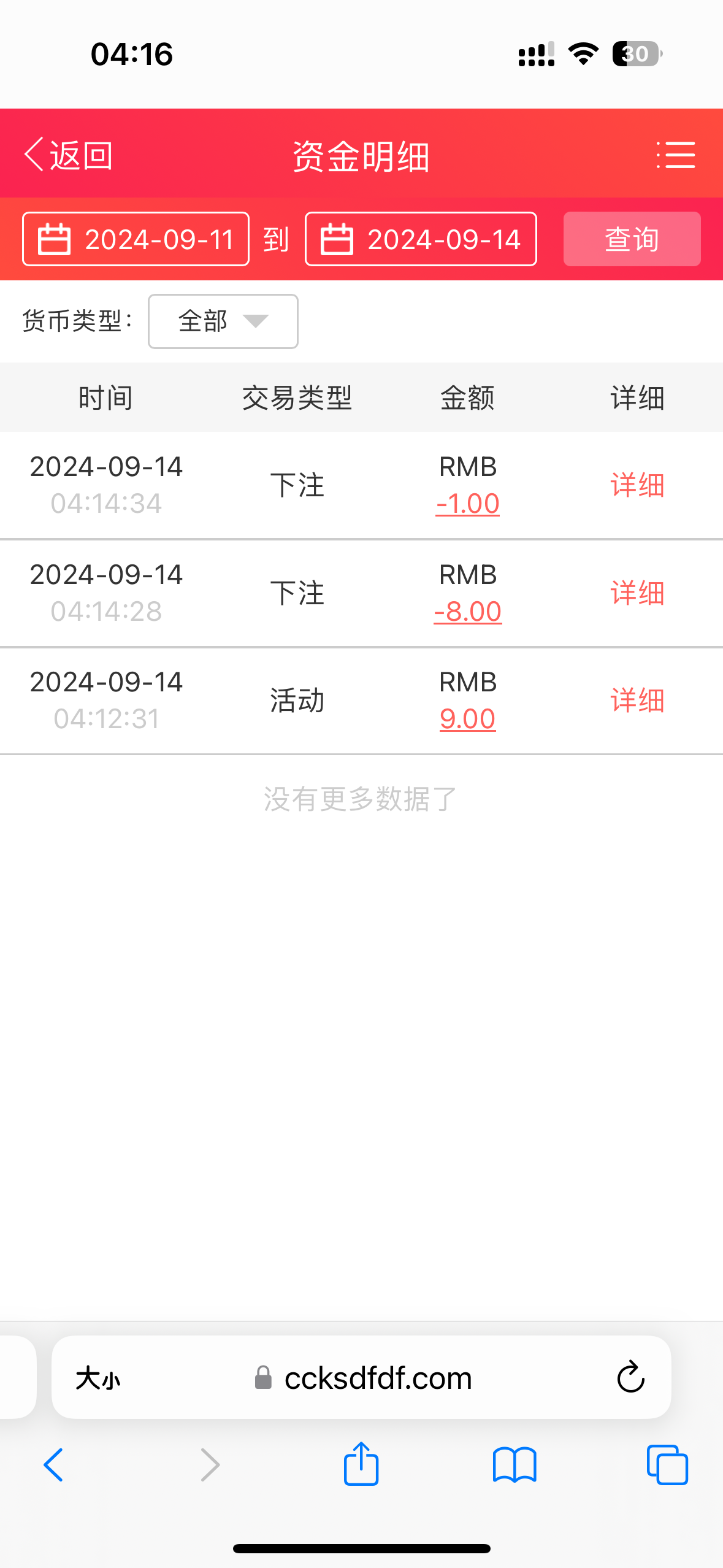This screenshot has width=723, height=1568.
Task: Open the Safari share sheet
Action: (x=361, y=1464)
